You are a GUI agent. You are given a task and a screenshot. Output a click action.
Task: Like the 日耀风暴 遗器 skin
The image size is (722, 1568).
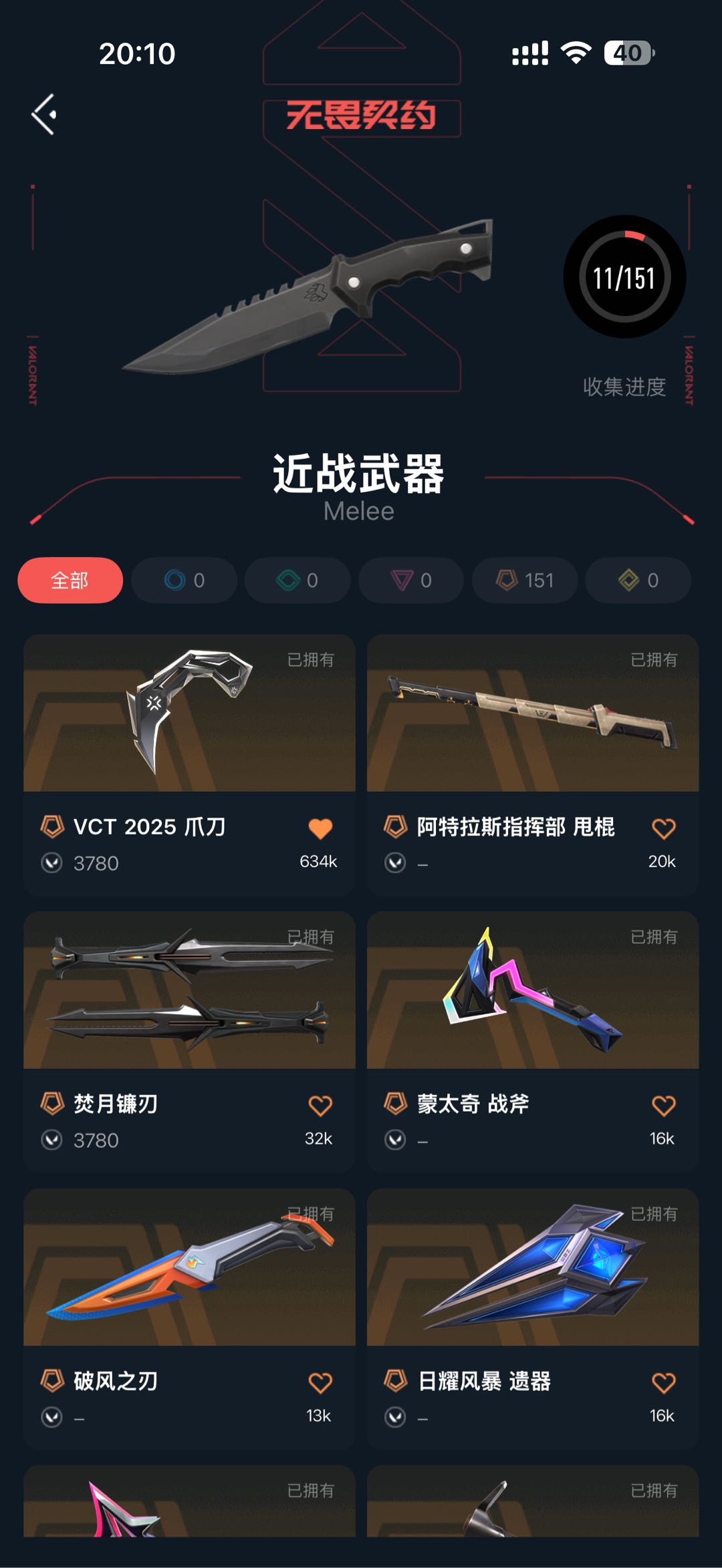pos(664,1383)
